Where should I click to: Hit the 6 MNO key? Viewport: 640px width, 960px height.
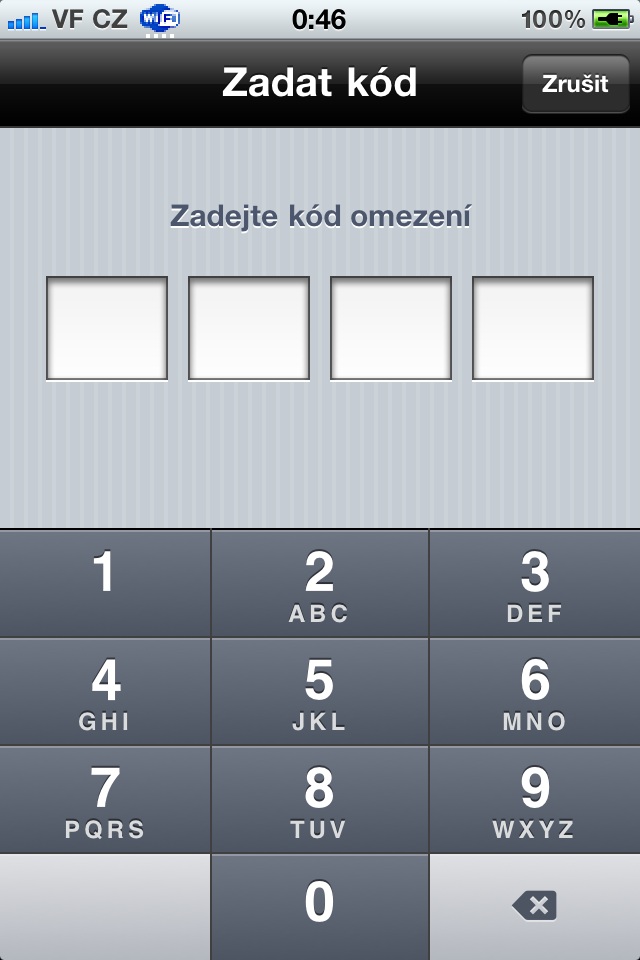(x=535, y=691)
